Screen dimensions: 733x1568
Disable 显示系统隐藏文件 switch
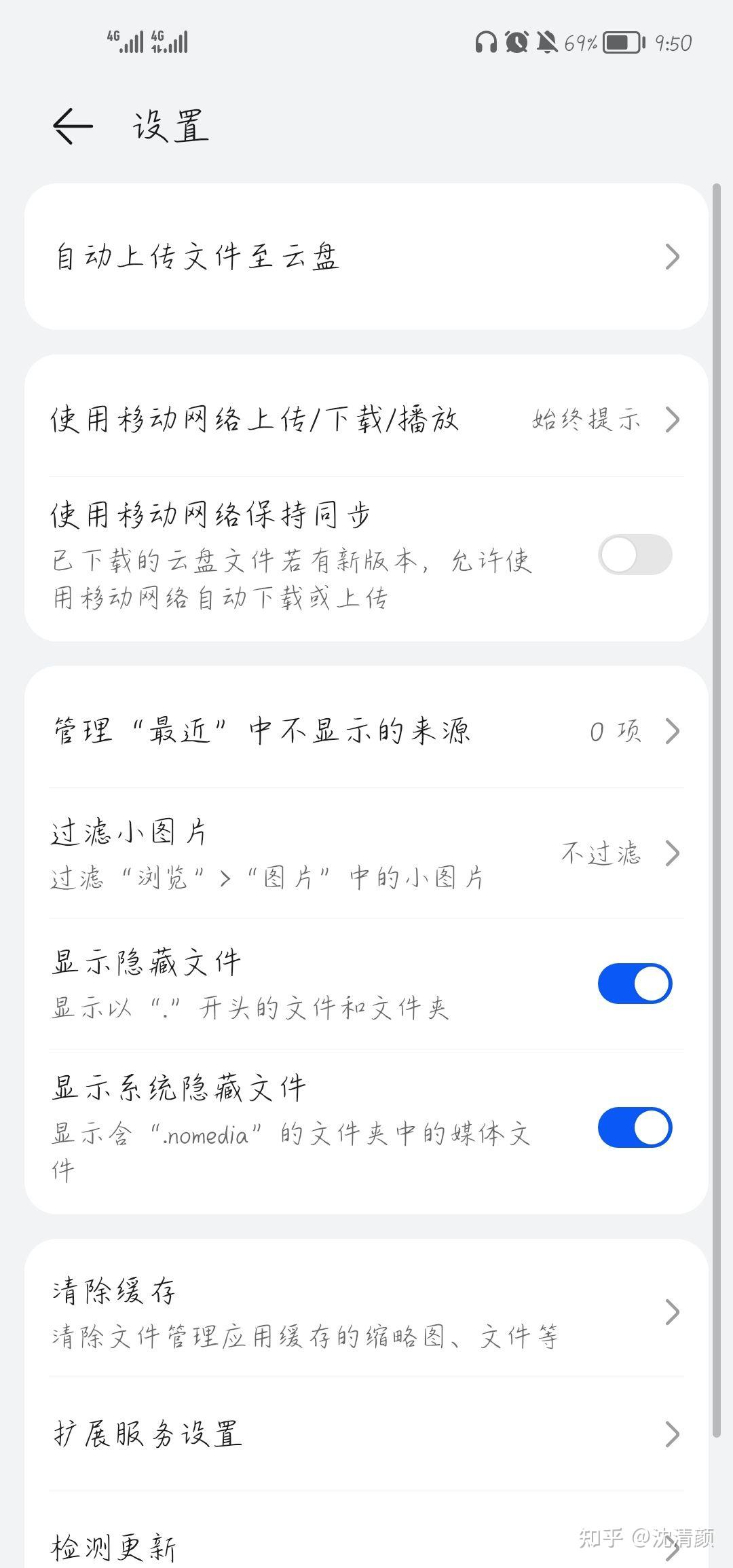[635, 1127]
